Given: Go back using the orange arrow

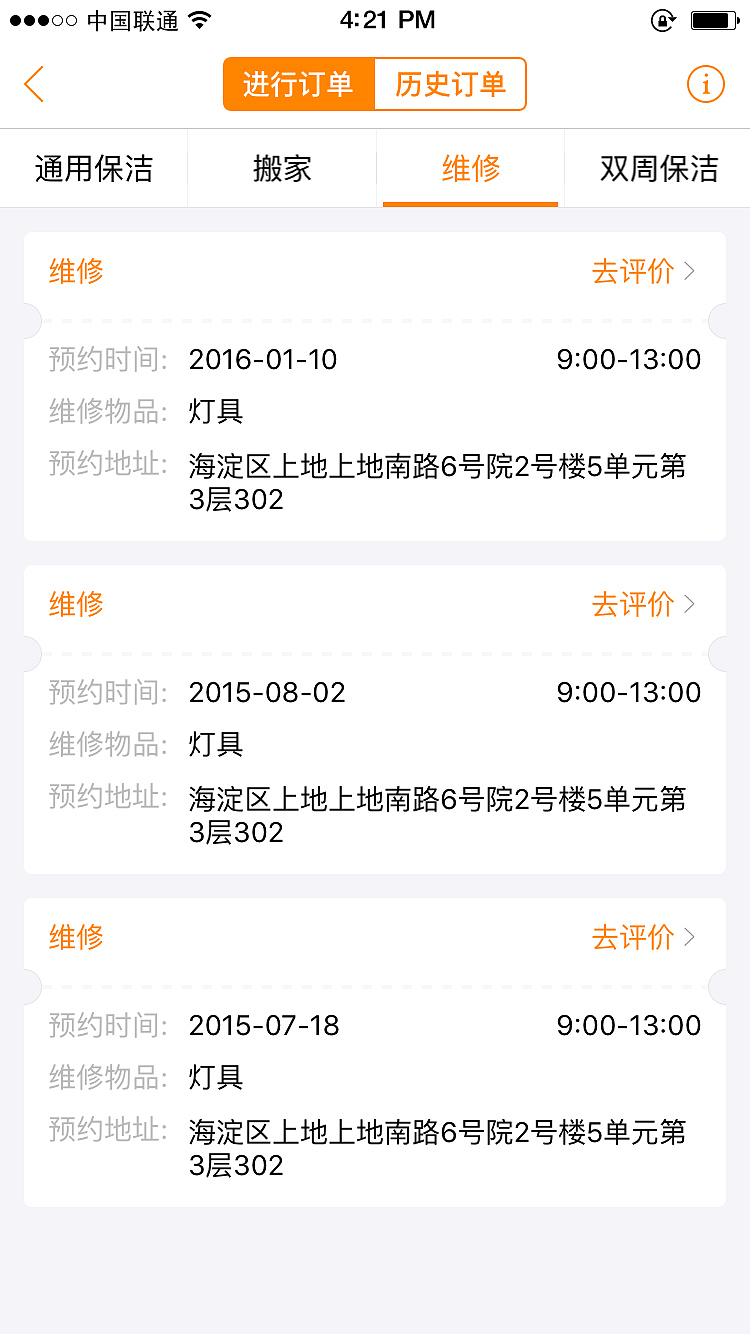Looking at the screenshot, I should [34, 84].
